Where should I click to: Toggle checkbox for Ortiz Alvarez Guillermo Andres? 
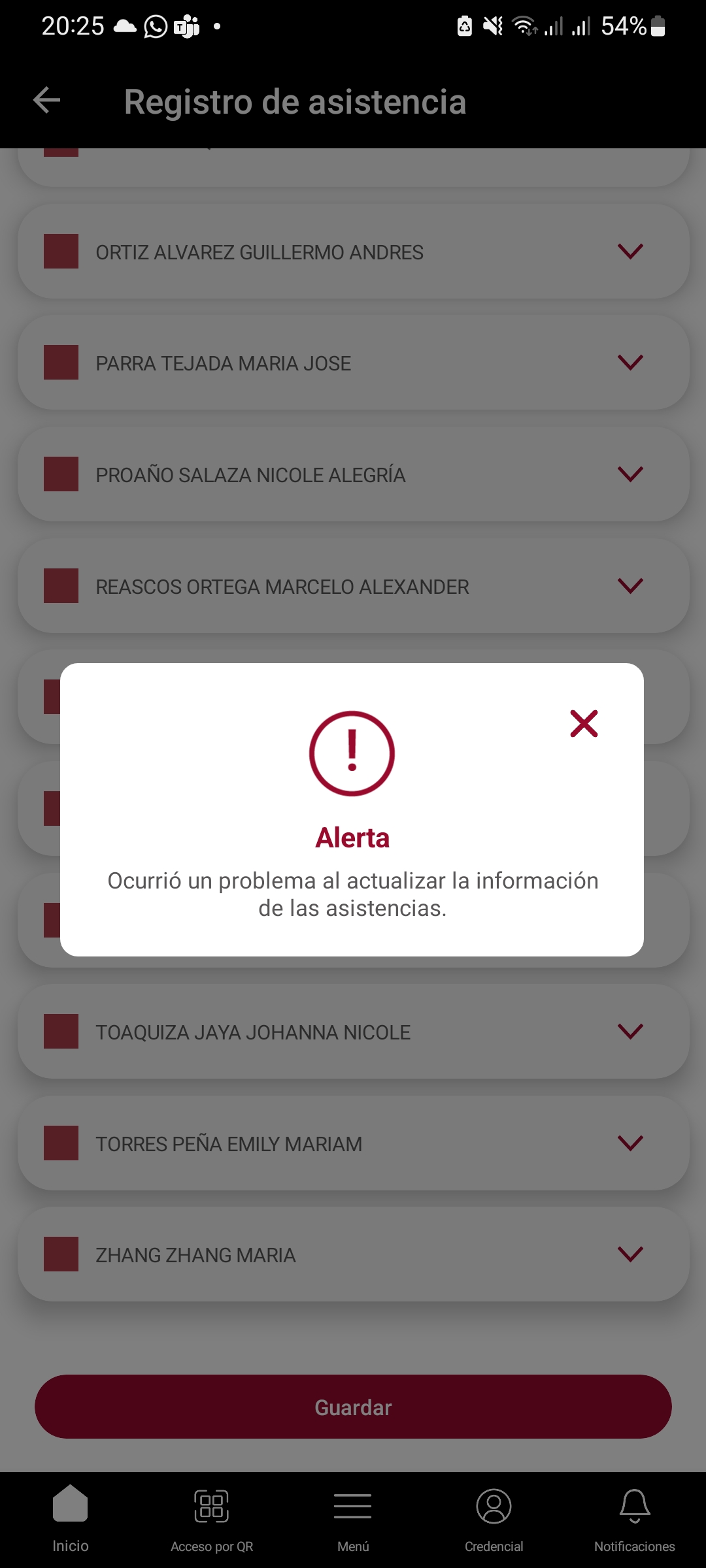pyautogui.click(x=61, y=252)
